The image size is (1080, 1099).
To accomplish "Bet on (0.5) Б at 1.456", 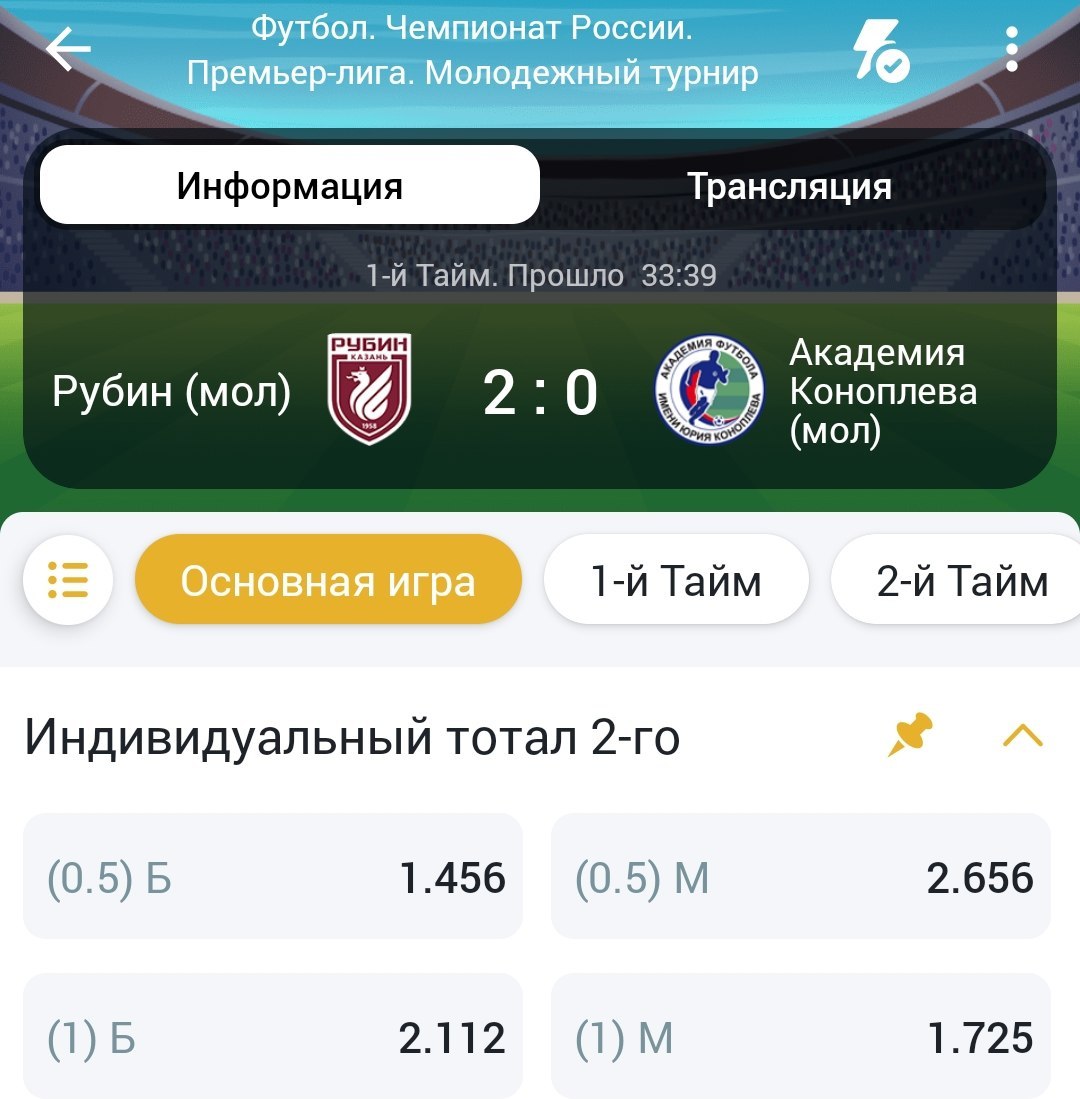I will coord(273,877).
